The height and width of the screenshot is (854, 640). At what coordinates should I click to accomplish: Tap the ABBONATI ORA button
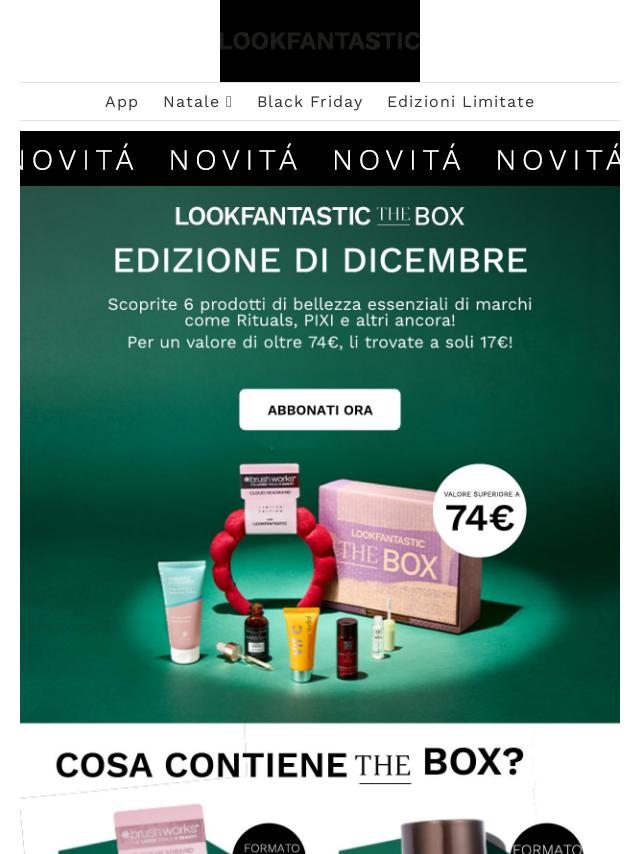point(320,410)
